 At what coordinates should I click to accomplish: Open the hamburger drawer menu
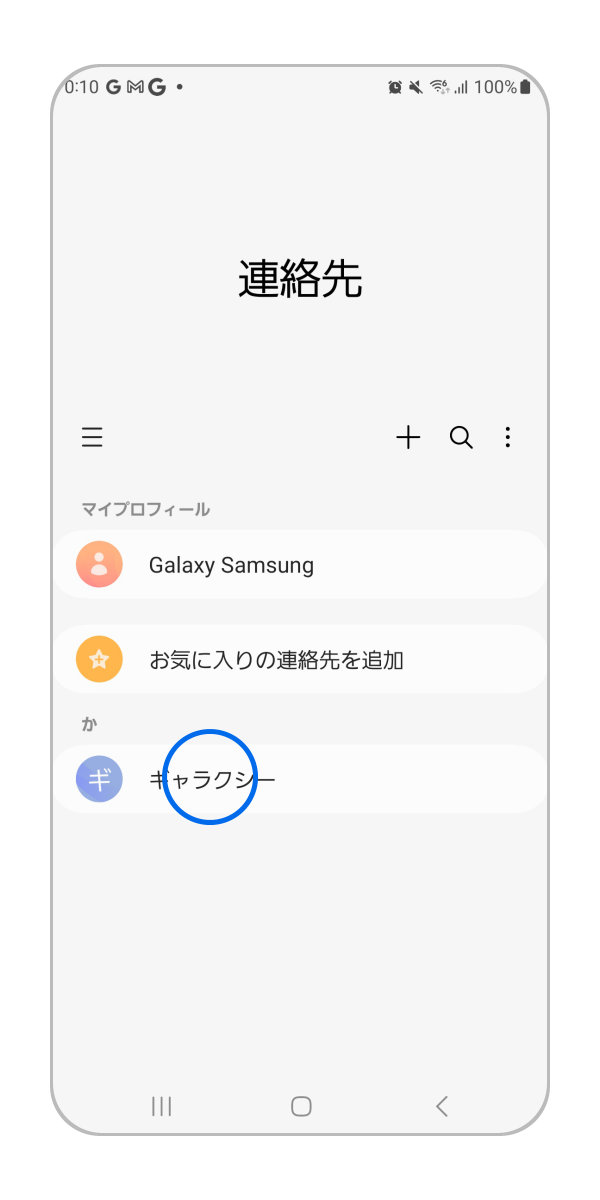click(92, 437)
